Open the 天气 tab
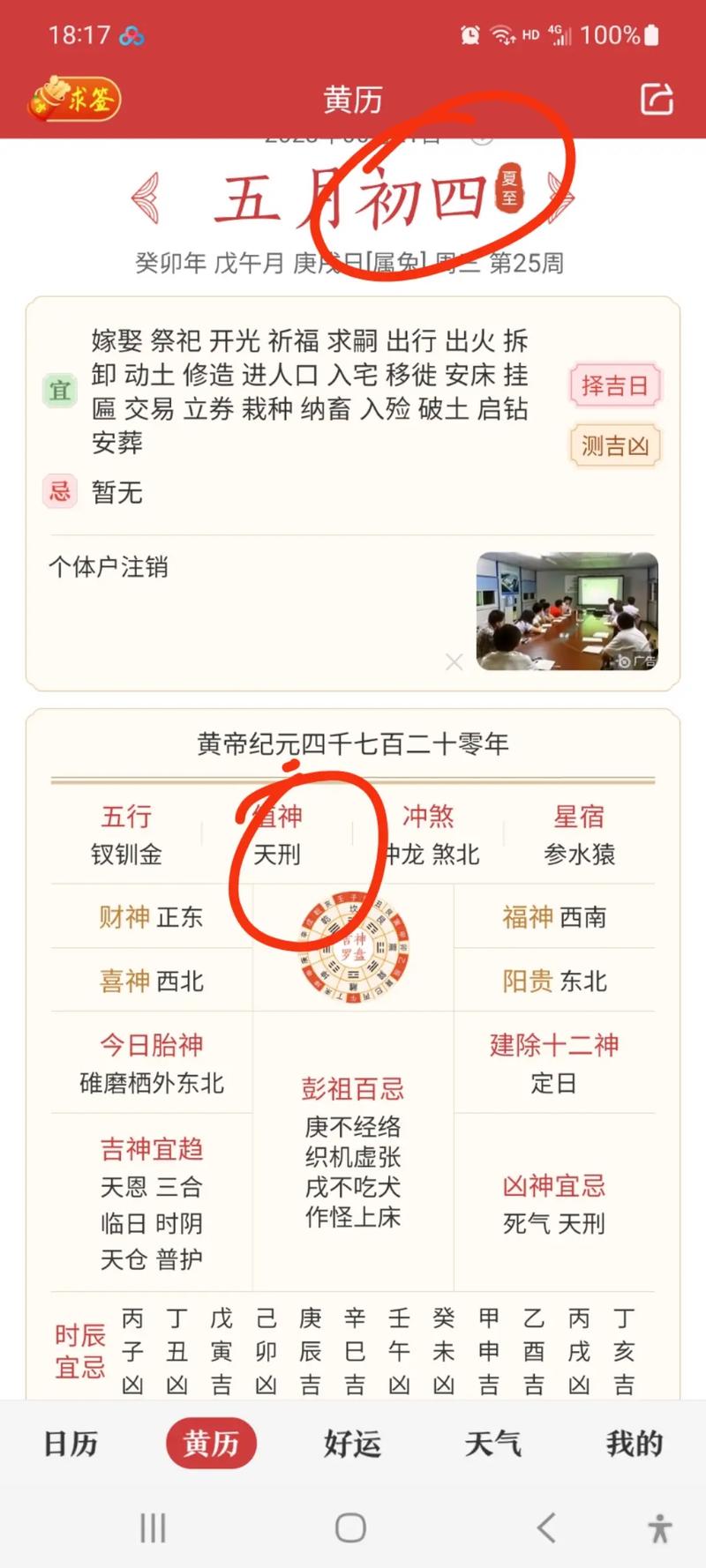This screenshot has width=706, height=1568. coord(493,1444)
